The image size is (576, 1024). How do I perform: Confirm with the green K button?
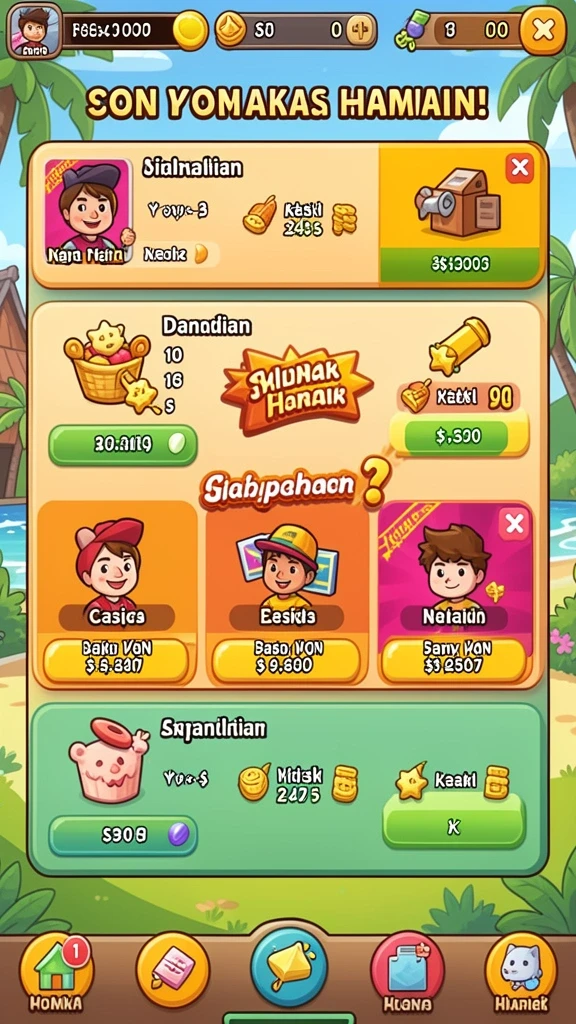[x=454, y=825]
